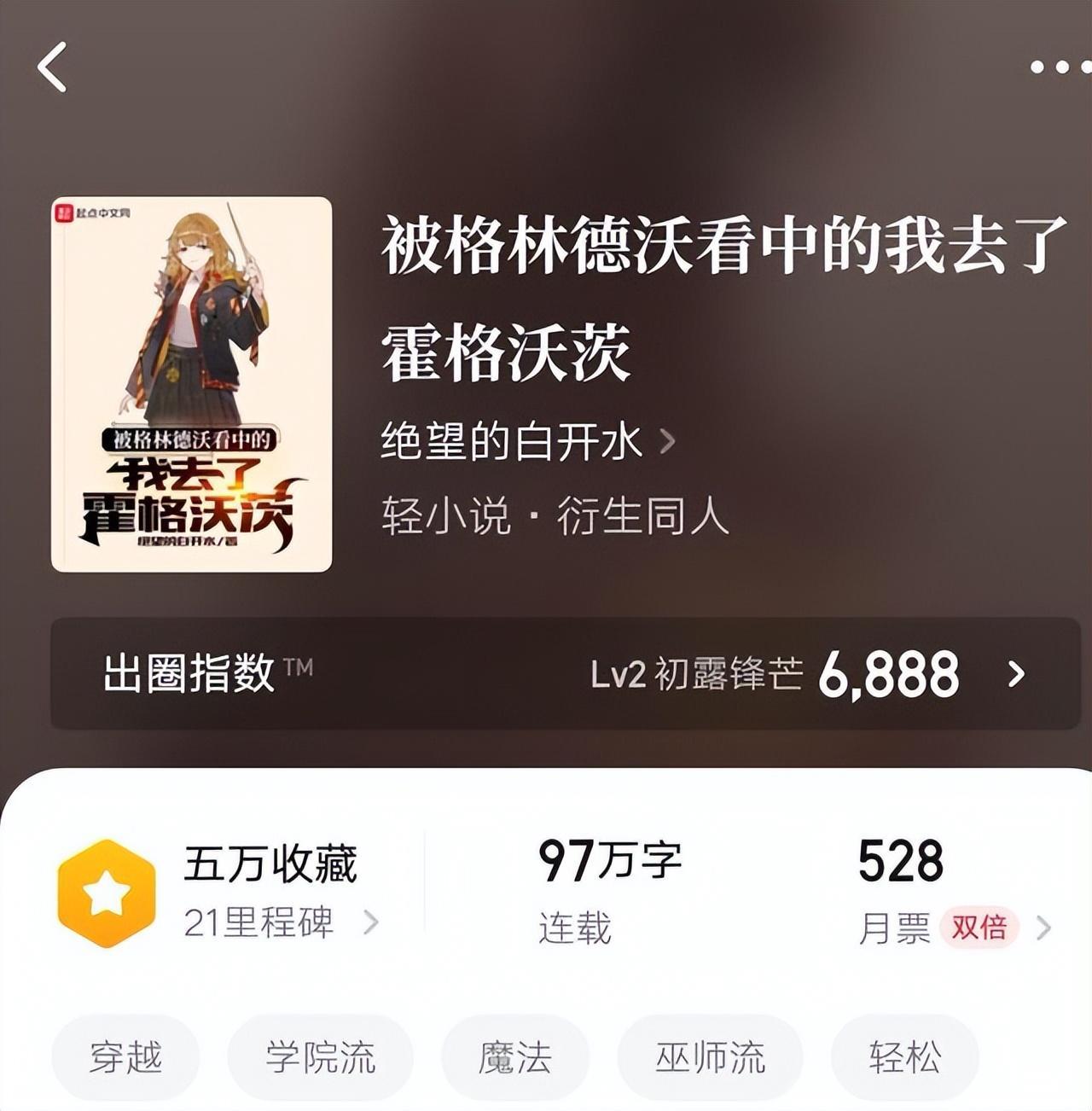Tap the 魔法 tag chip
Viewport: 1092px width, 1111px height.
[x=515, y=1058]
